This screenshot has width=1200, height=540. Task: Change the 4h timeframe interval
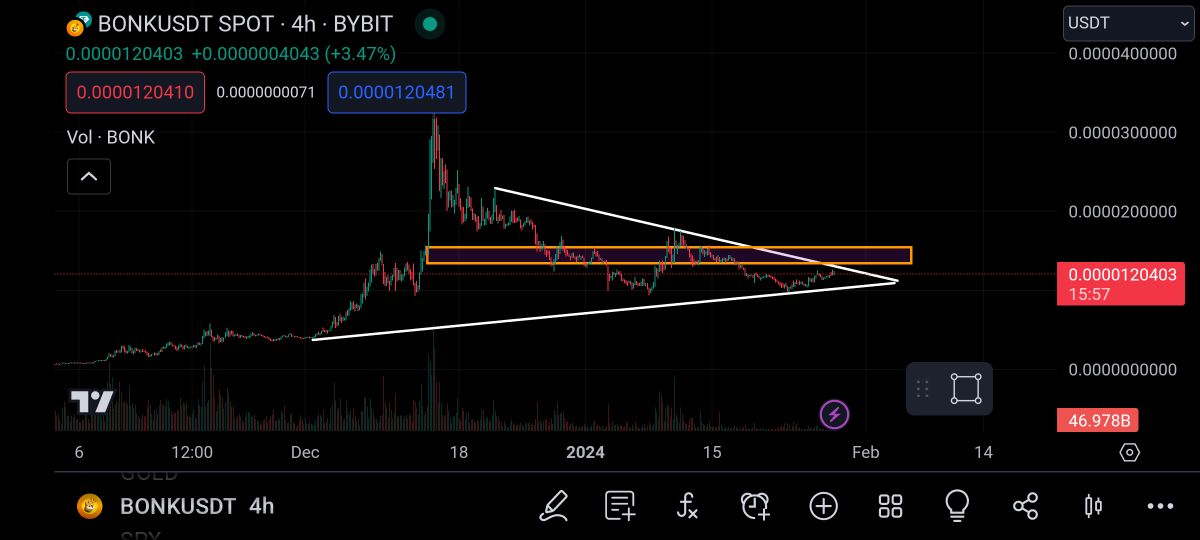pos(262,506)
